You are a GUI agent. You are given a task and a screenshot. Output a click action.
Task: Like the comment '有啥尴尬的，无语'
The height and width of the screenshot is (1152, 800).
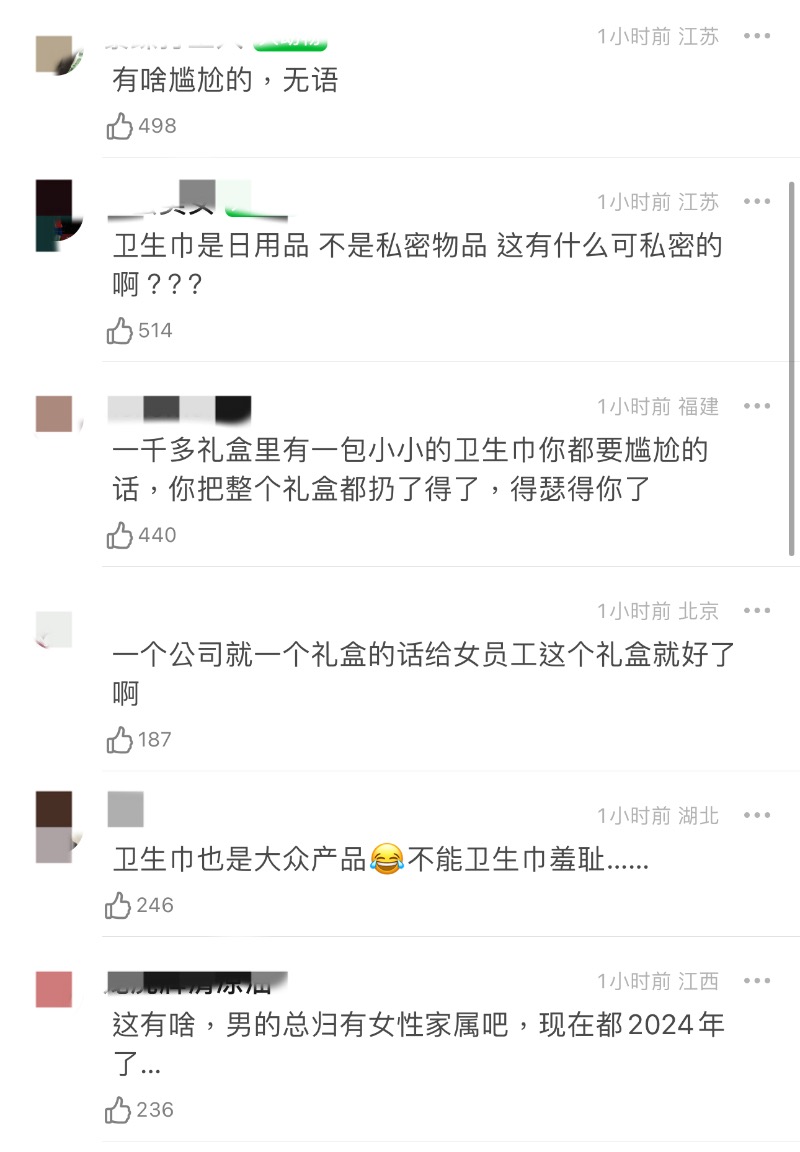pyautogui.click(x=120, y=126)
